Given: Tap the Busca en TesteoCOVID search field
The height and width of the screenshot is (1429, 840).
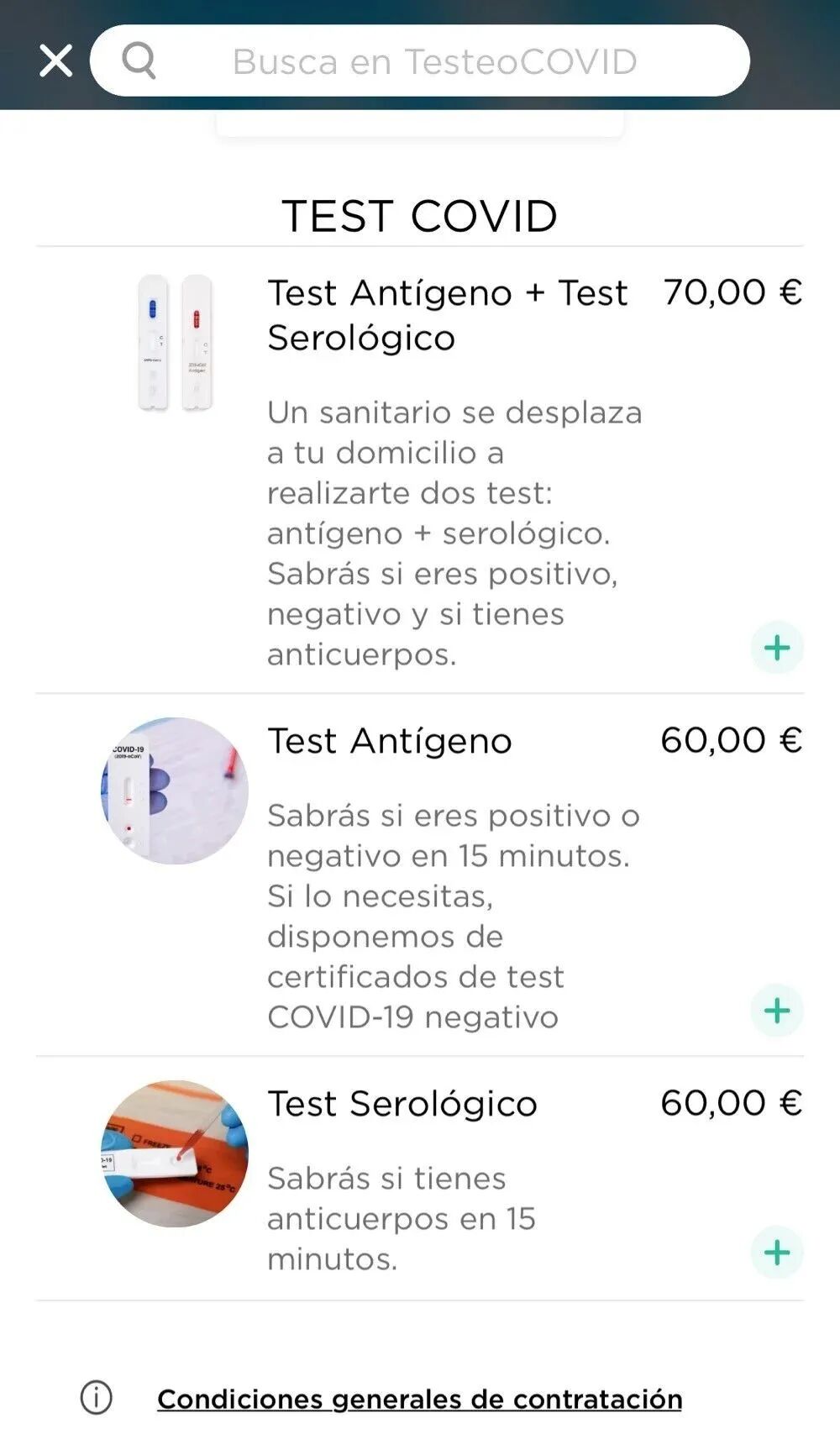Looking at the screenshot, I should (x=433, y=61).
